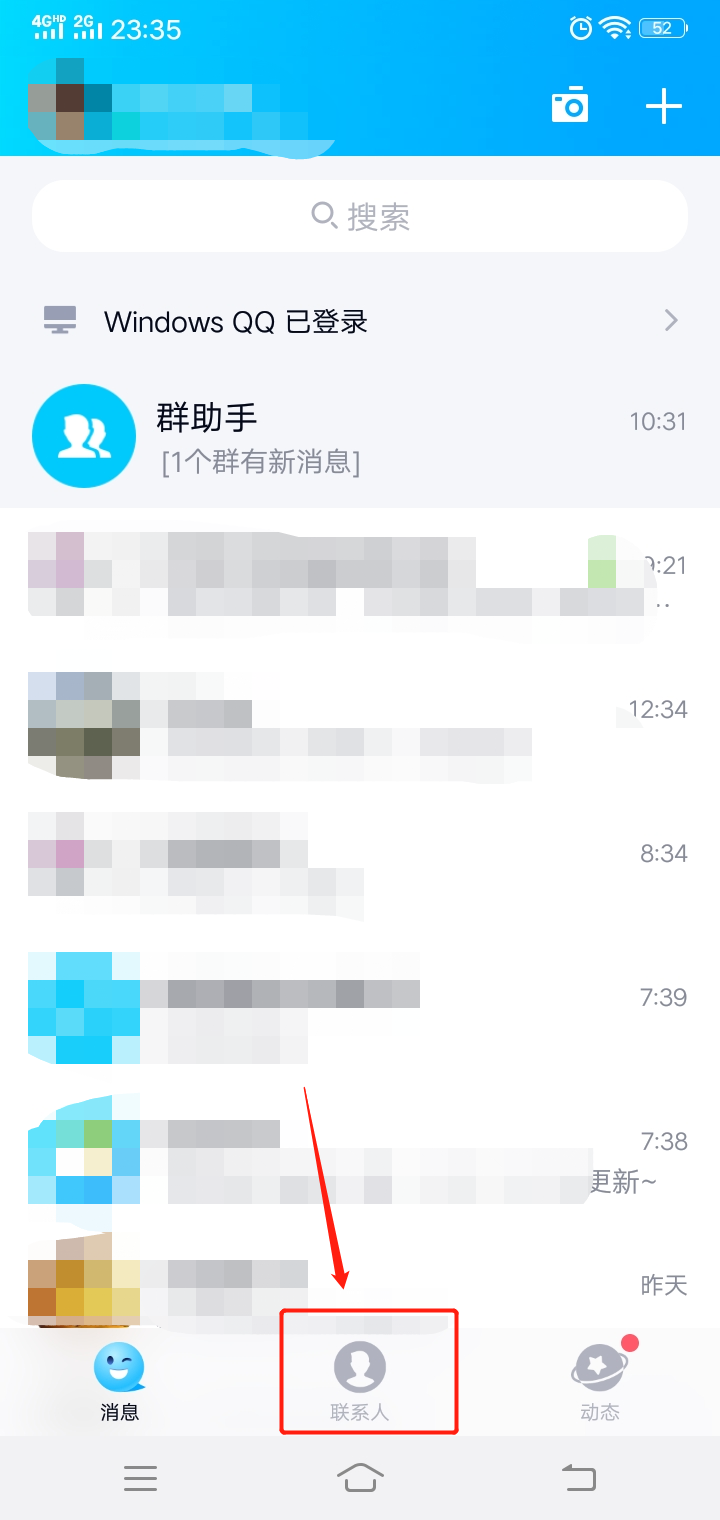Expand the Windows QQ 已登录 row chevron
The height and width of the screenshot is (1520, 720).
[x=670, y=320]
